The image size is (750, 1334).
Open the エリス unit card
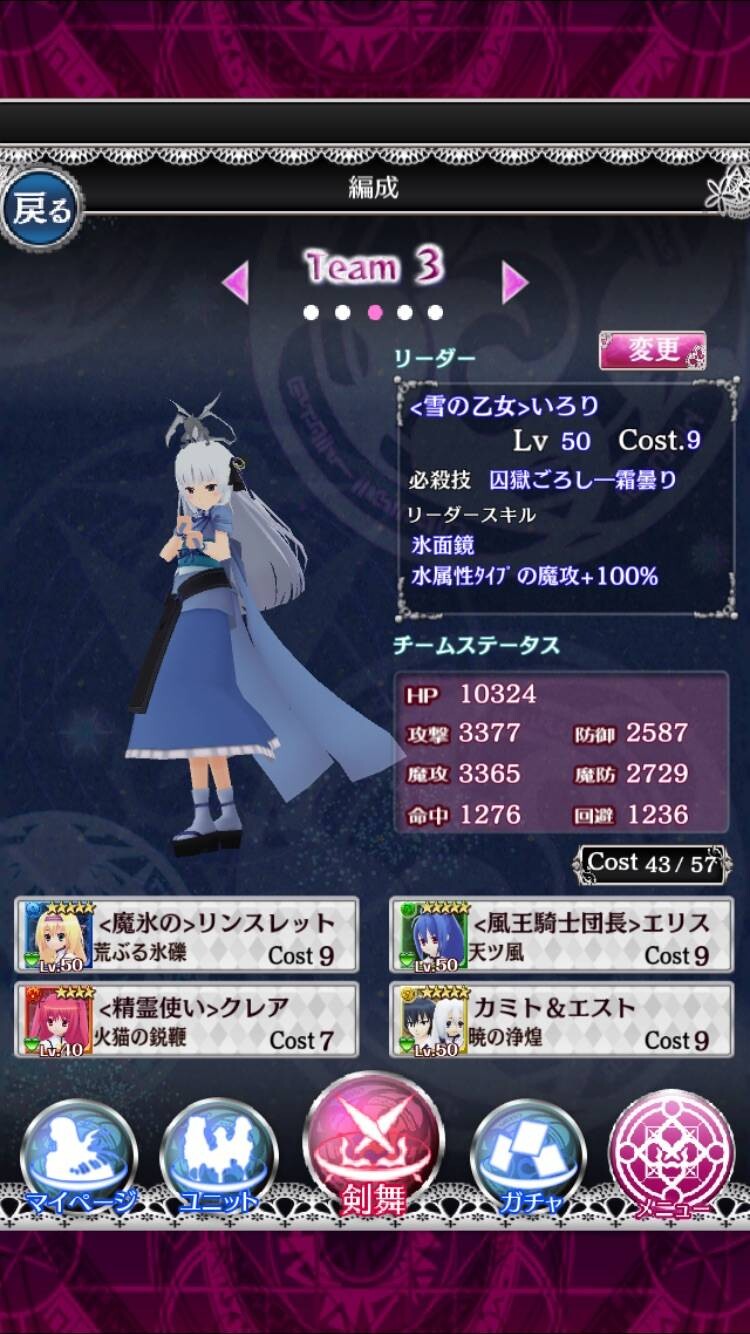(x=562, y=935)
